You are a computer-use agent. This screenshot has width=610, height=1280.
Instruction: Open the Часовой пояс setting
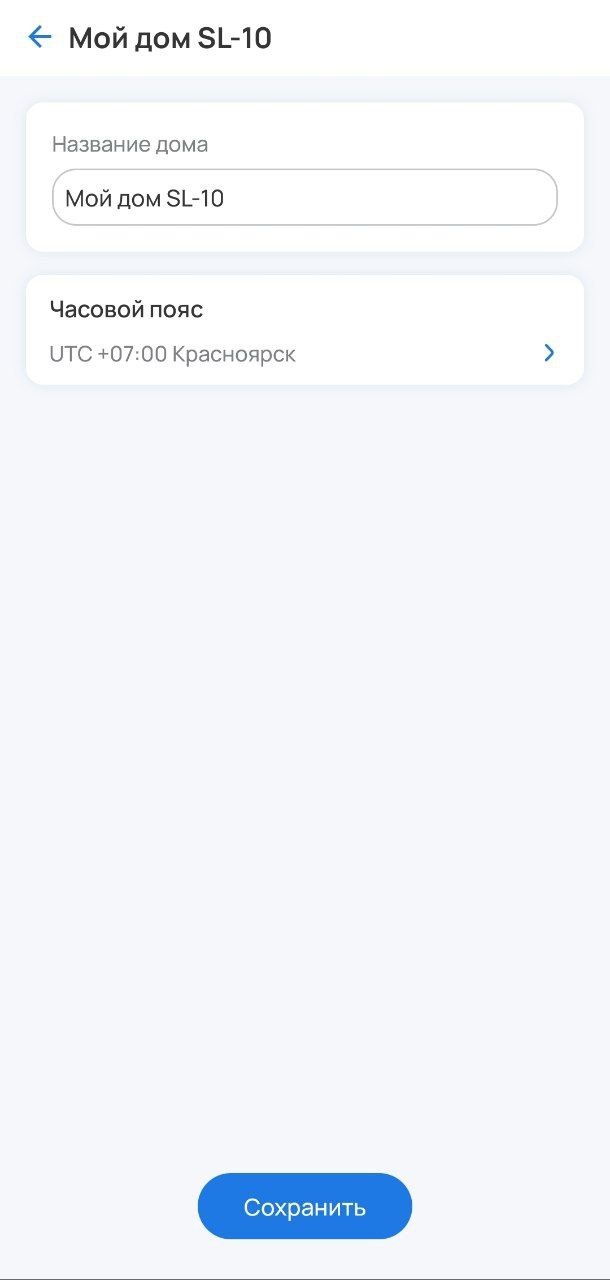click(304, 331)
